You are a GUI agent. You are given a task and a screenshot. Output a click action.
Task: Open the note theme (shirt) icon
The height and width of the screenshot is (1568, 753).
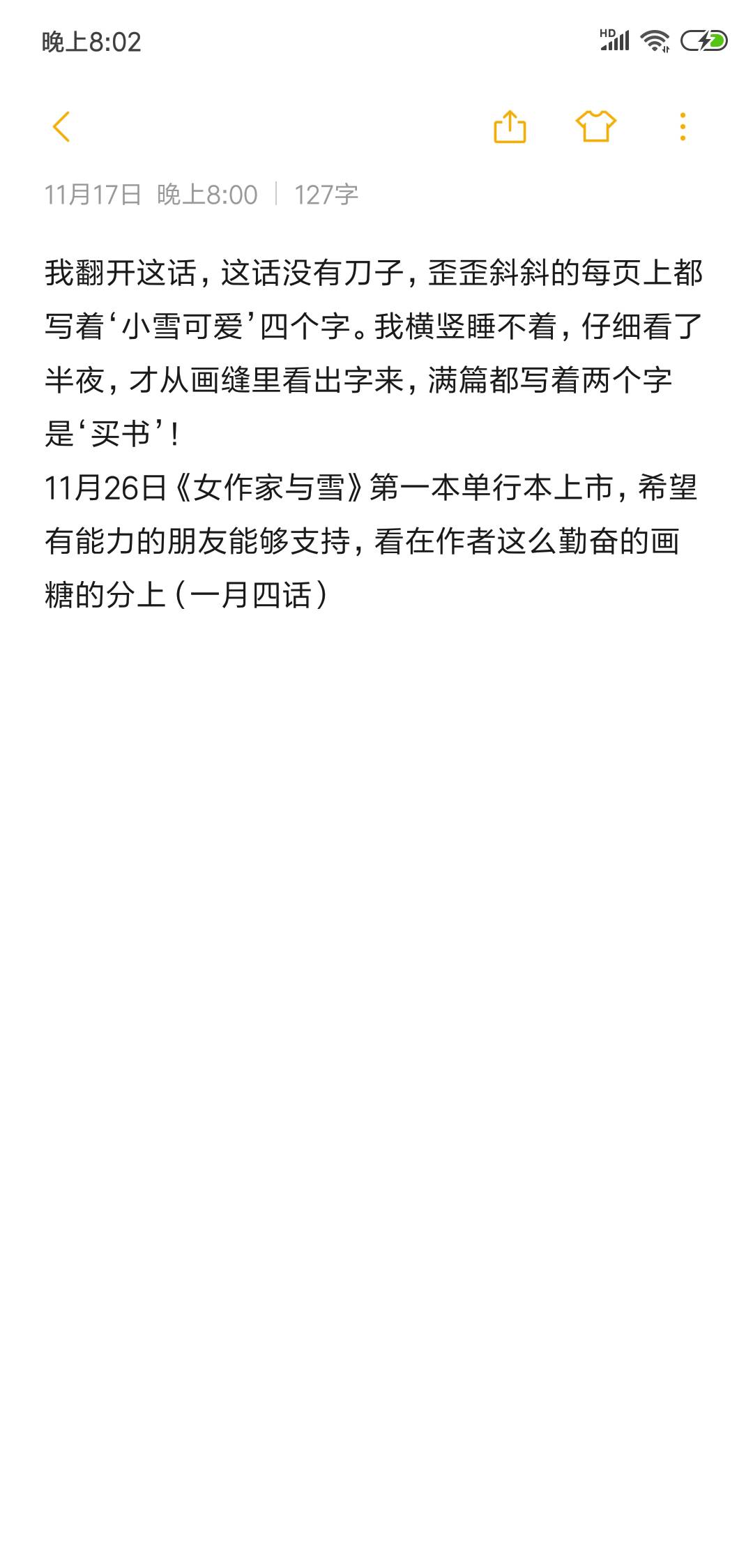[x=596, y=127]
